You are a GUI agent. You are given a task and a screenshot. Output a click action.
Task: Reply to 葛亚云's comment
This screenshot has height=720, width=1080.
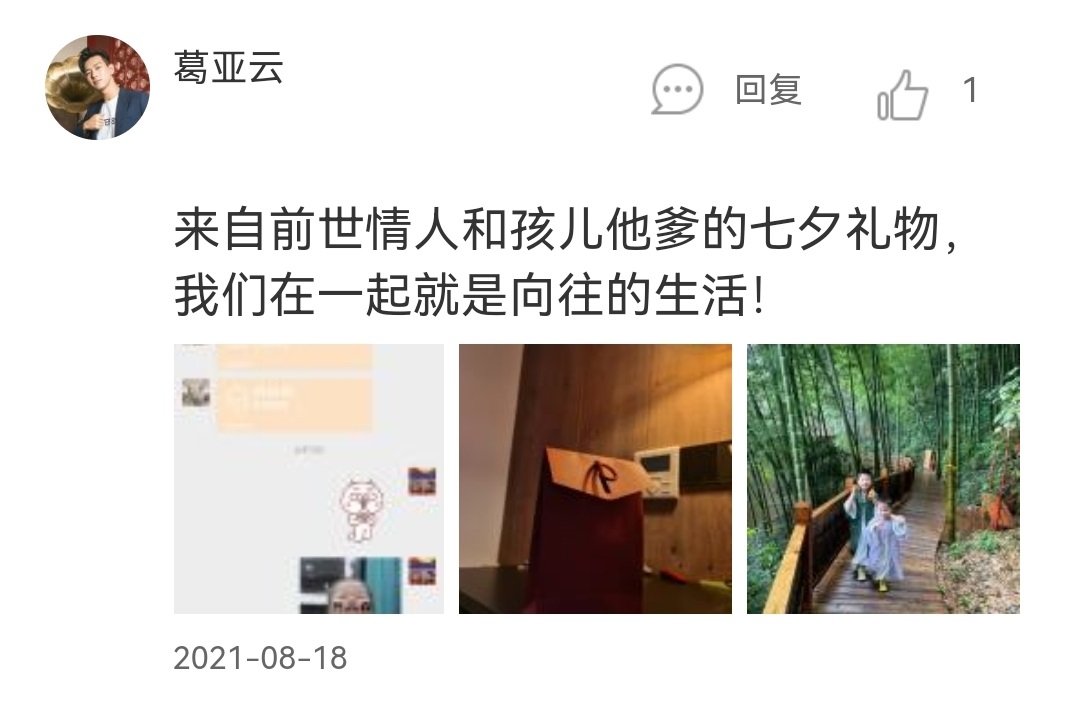[727, 91]
